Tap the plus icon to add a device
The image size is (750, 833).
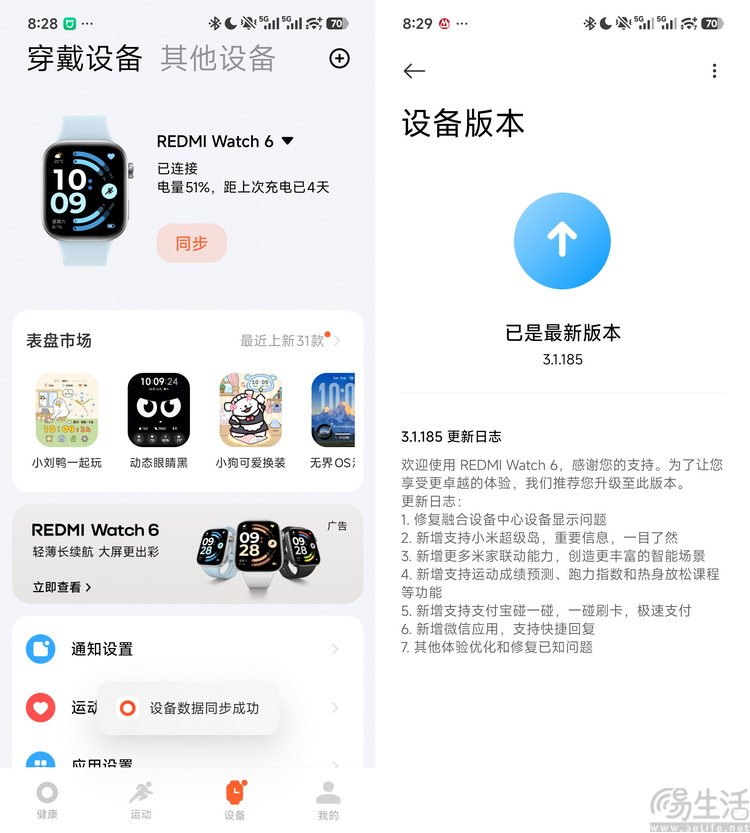(339, 59)
